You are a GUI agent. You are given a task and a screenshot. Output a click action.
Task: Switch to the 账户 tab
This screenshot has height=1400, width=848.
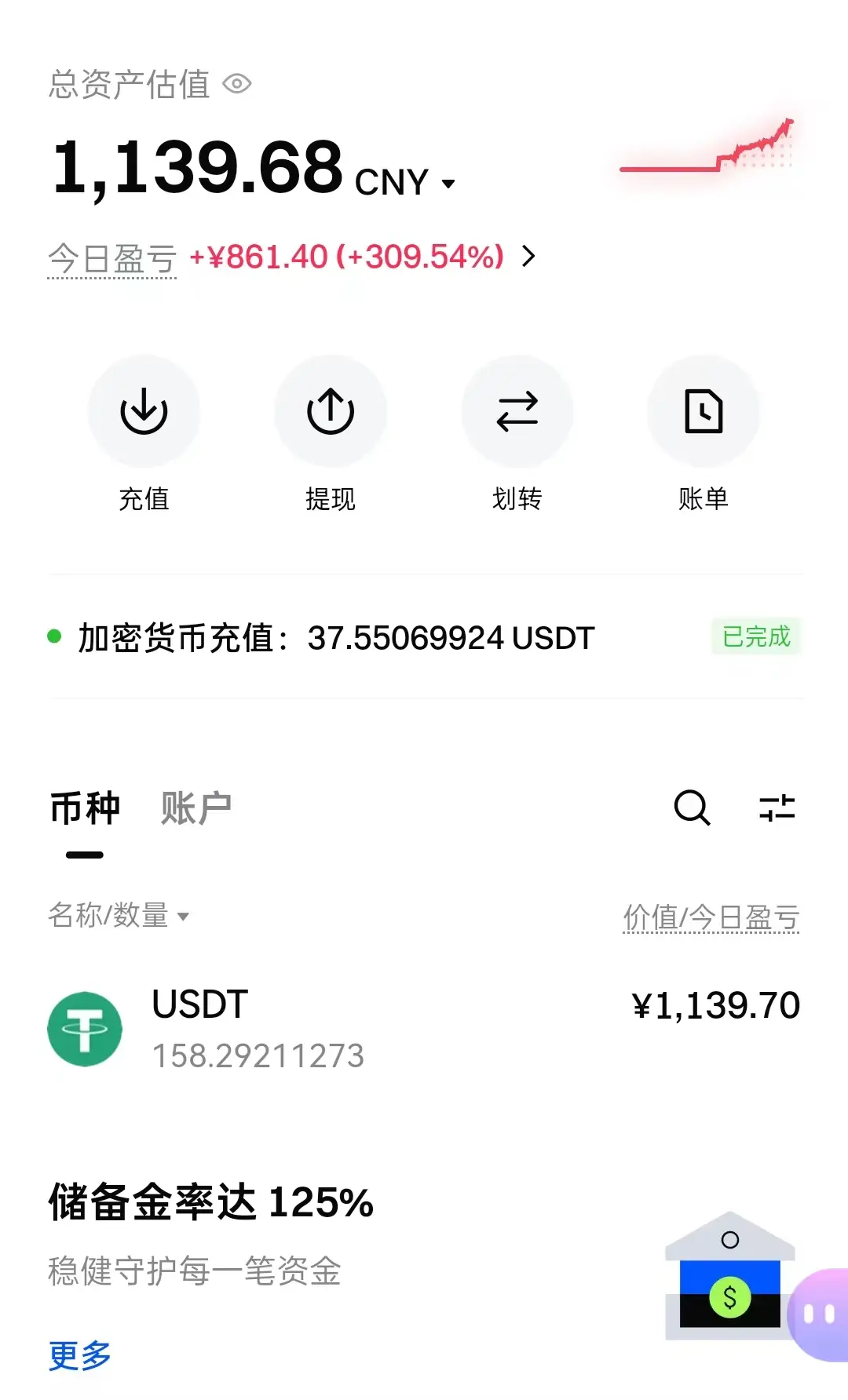[196, 808]
